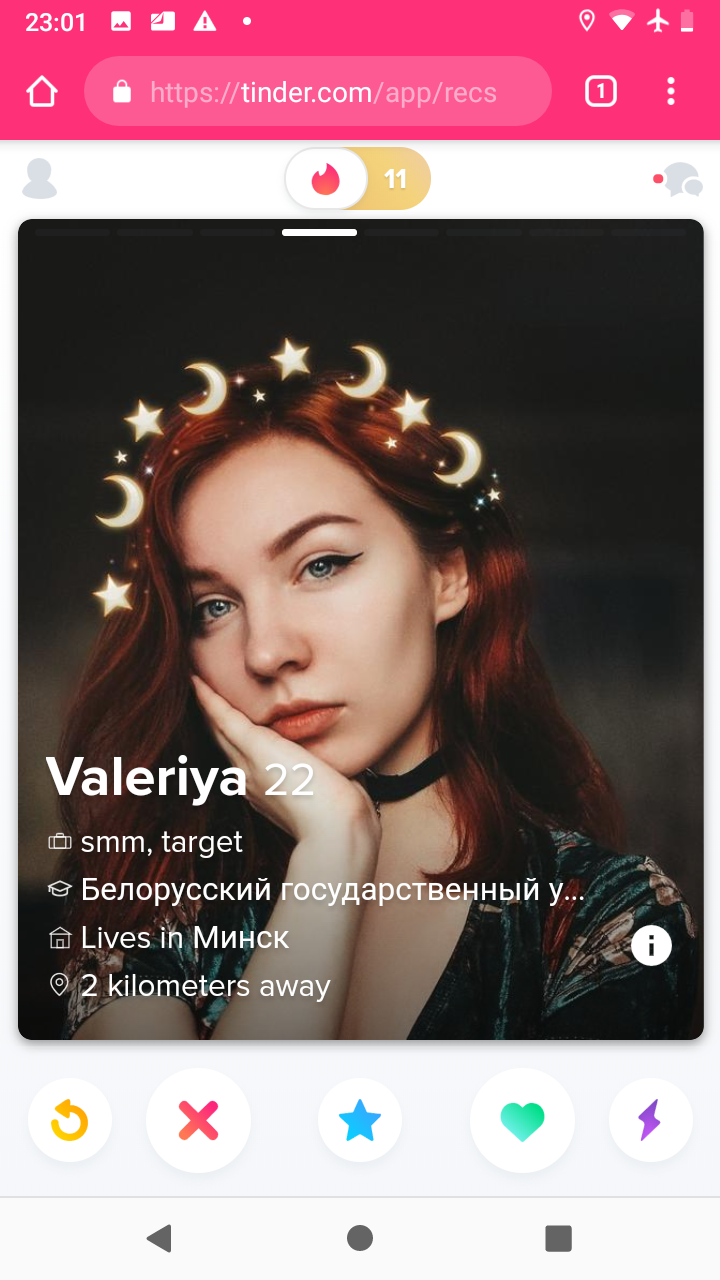This screenshot has height=1280, width=720.
Task: Show recent apps
Action: [x=558, y=1238]
